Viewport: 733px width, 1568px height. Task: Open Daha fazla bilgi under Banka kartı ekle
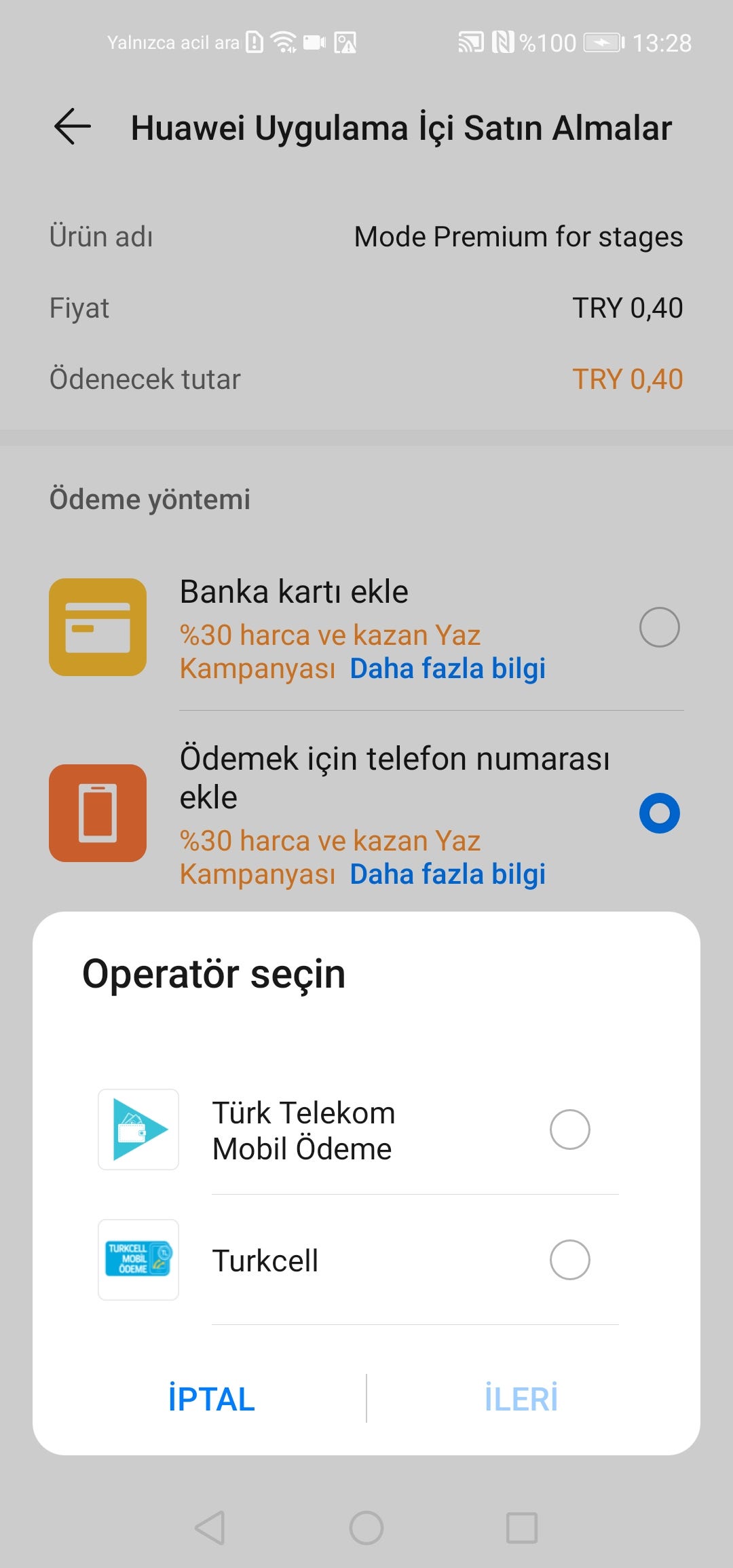point(448,668)
